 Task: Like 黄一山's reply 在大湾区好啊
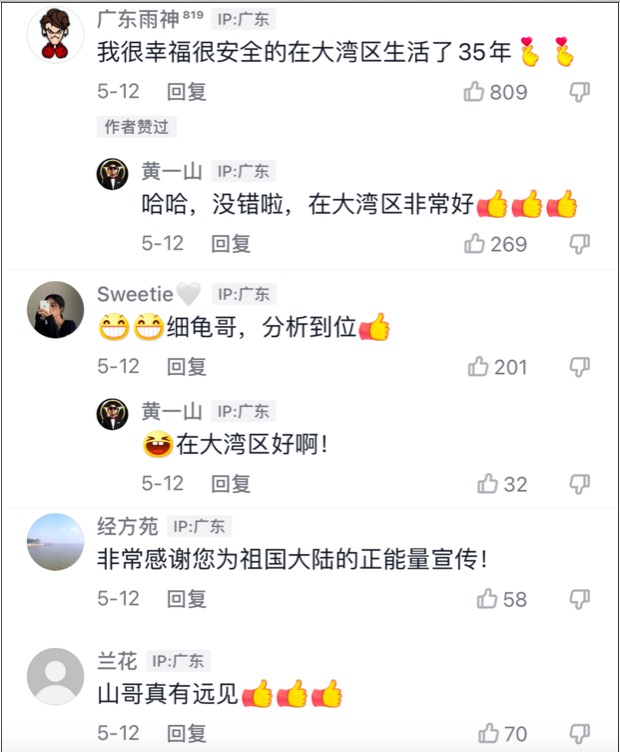point(488,484)
